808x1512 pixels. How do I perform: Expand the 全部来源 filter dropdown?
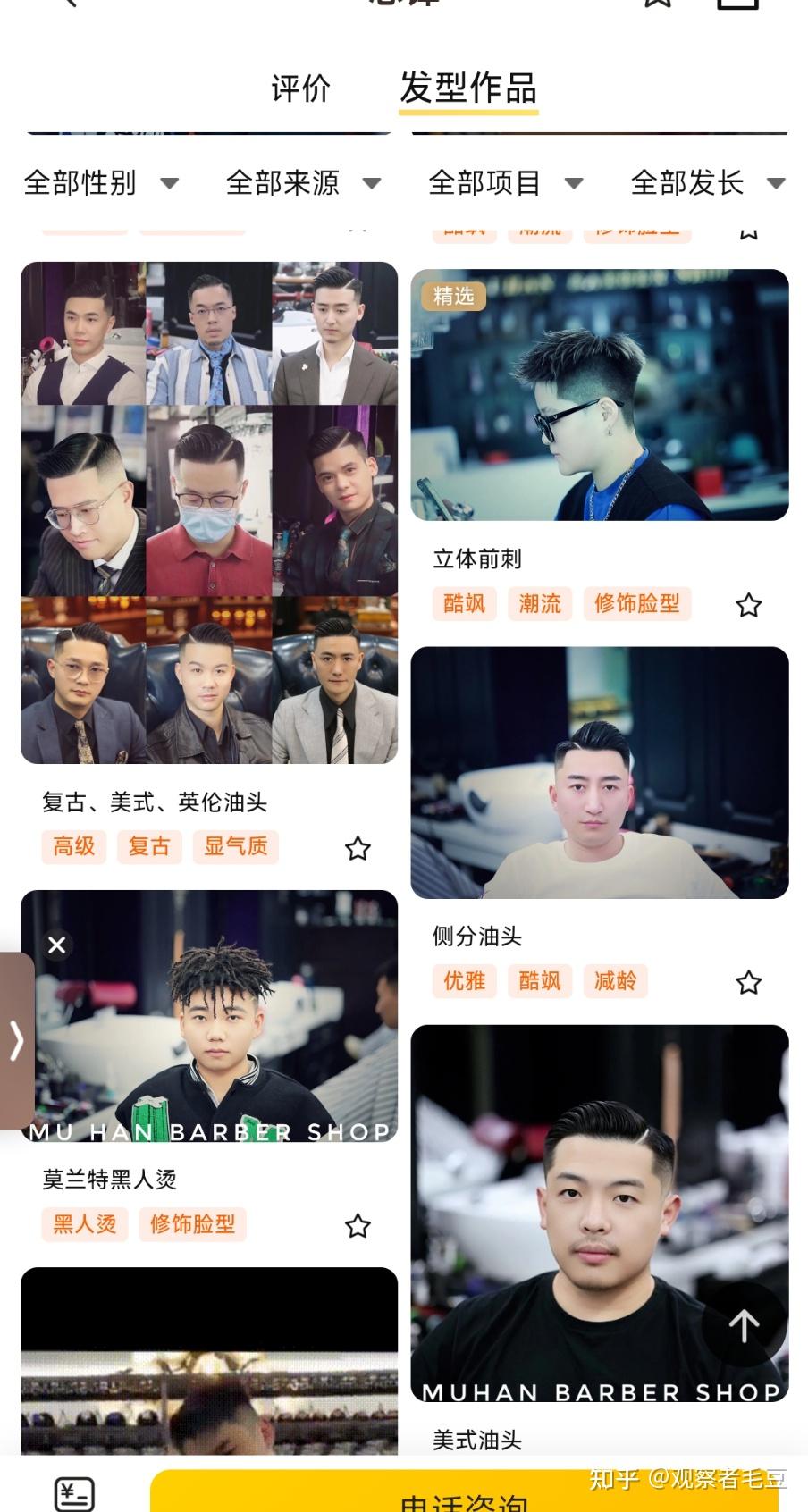coord(302,183)
